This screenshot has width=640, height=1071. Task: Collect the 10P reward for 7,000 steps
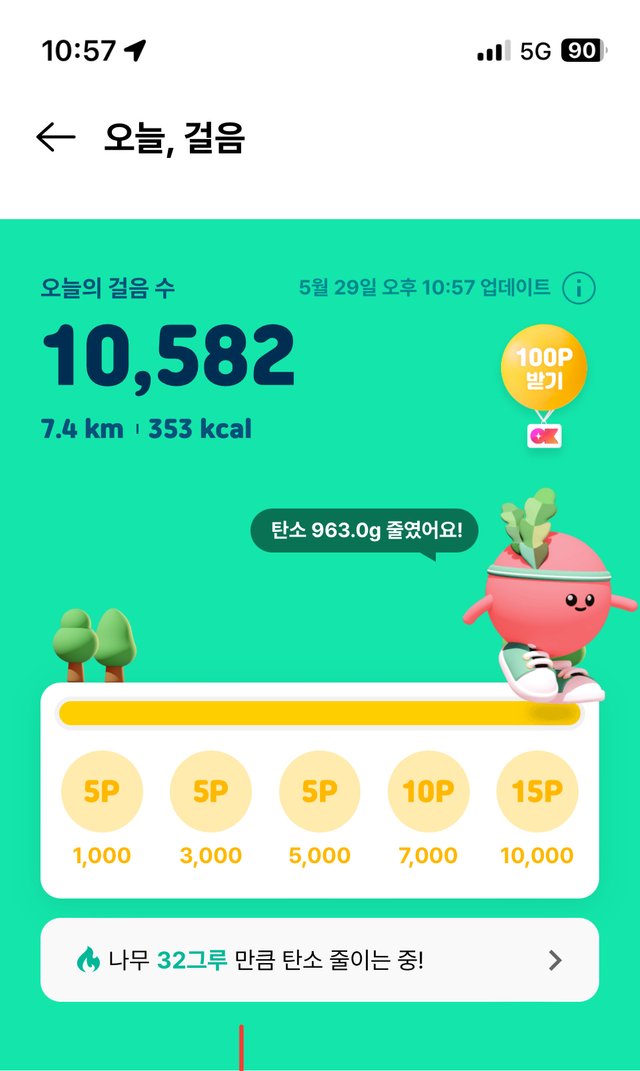pyautogui.click(x=429, y=793)
